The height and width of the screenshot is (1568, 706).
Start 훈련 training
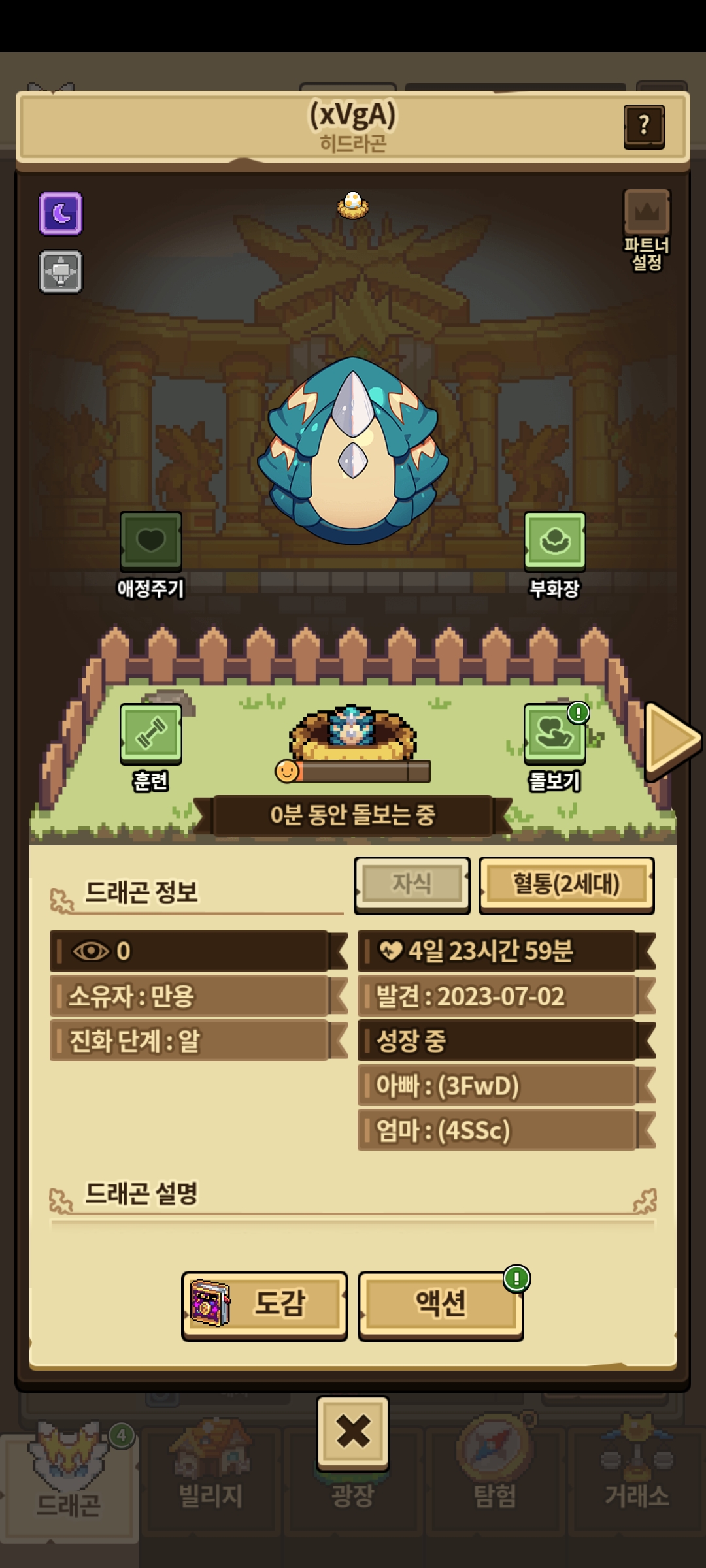150,734
